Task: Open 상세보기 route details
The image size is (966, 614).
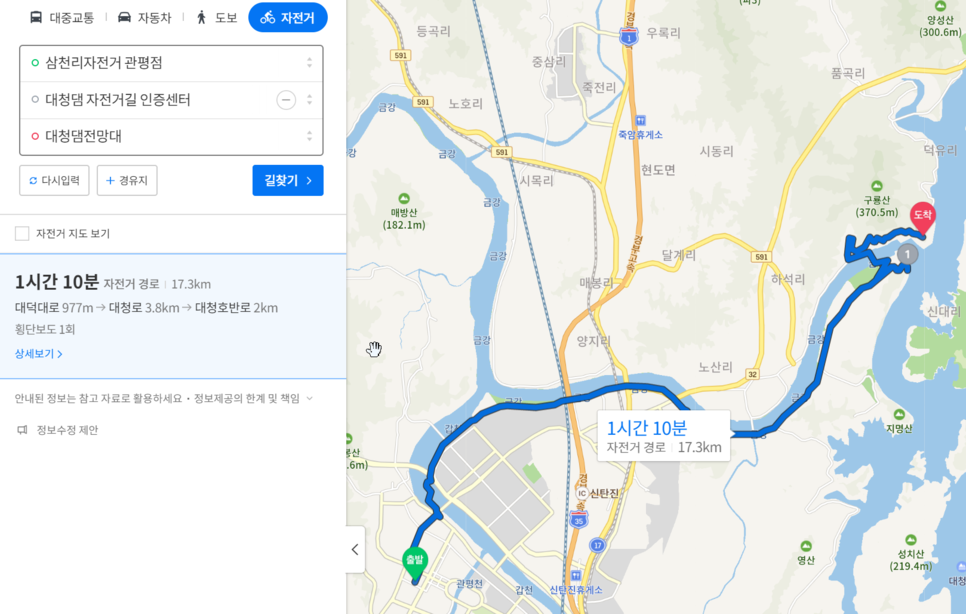Action: [39, 354]
